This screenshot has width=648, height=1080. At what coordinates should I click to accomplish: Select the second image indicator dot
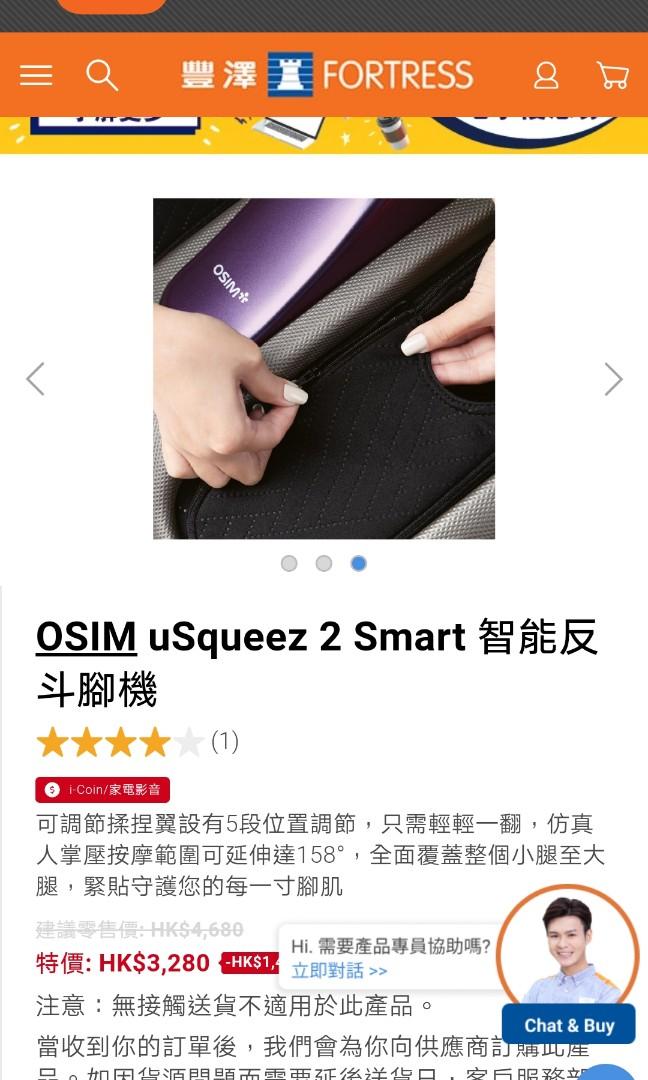pyautogui.click(x=324, y=563)
